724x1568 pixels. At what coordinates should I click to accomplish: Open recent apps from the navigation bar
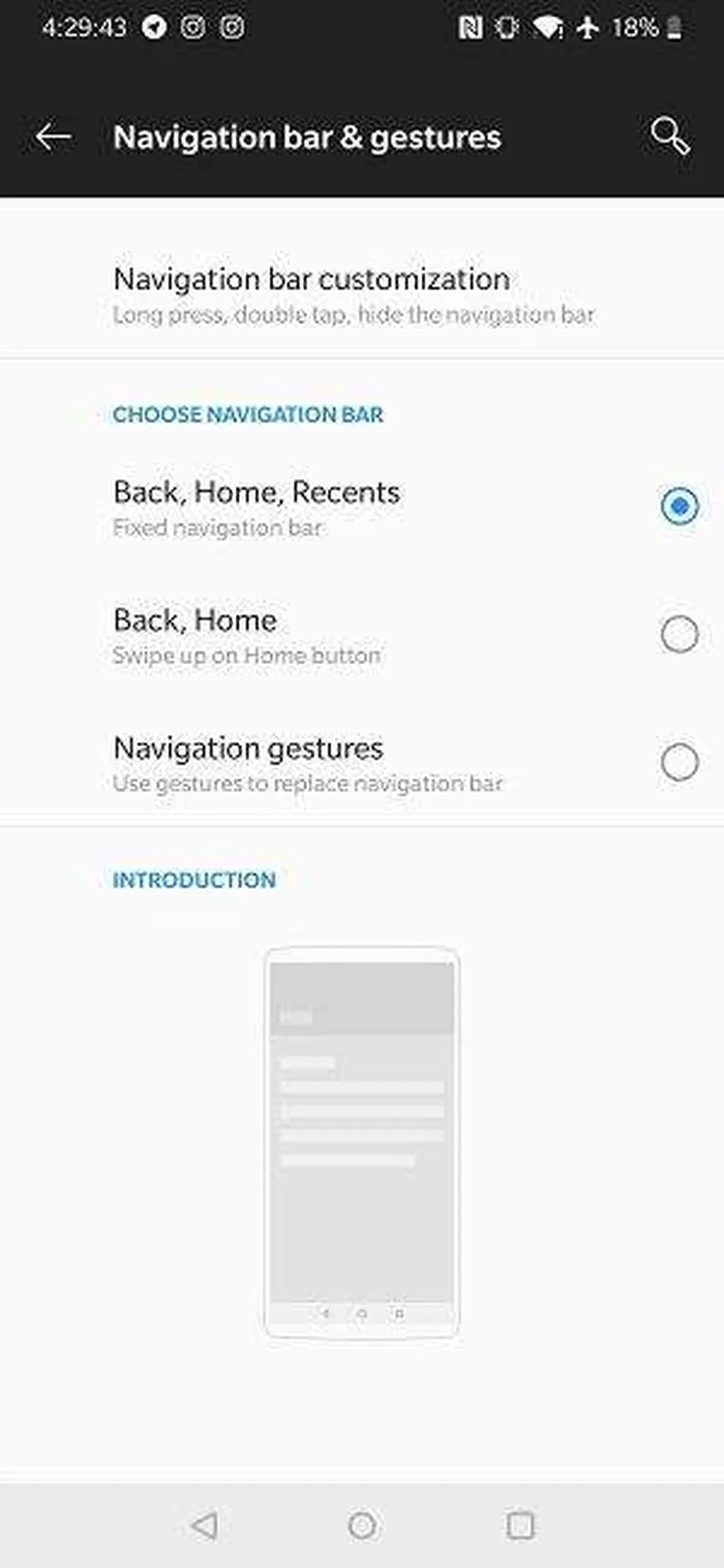[520, 1525]
